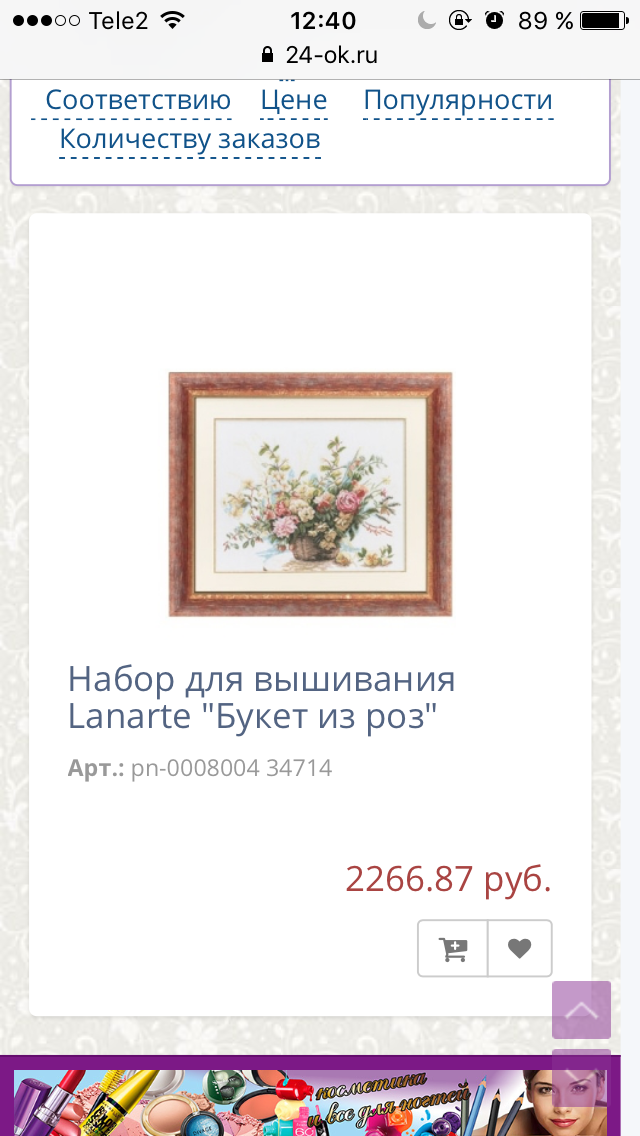Open Набор для вышивания Lanarte product title

[x=262, y=697]
